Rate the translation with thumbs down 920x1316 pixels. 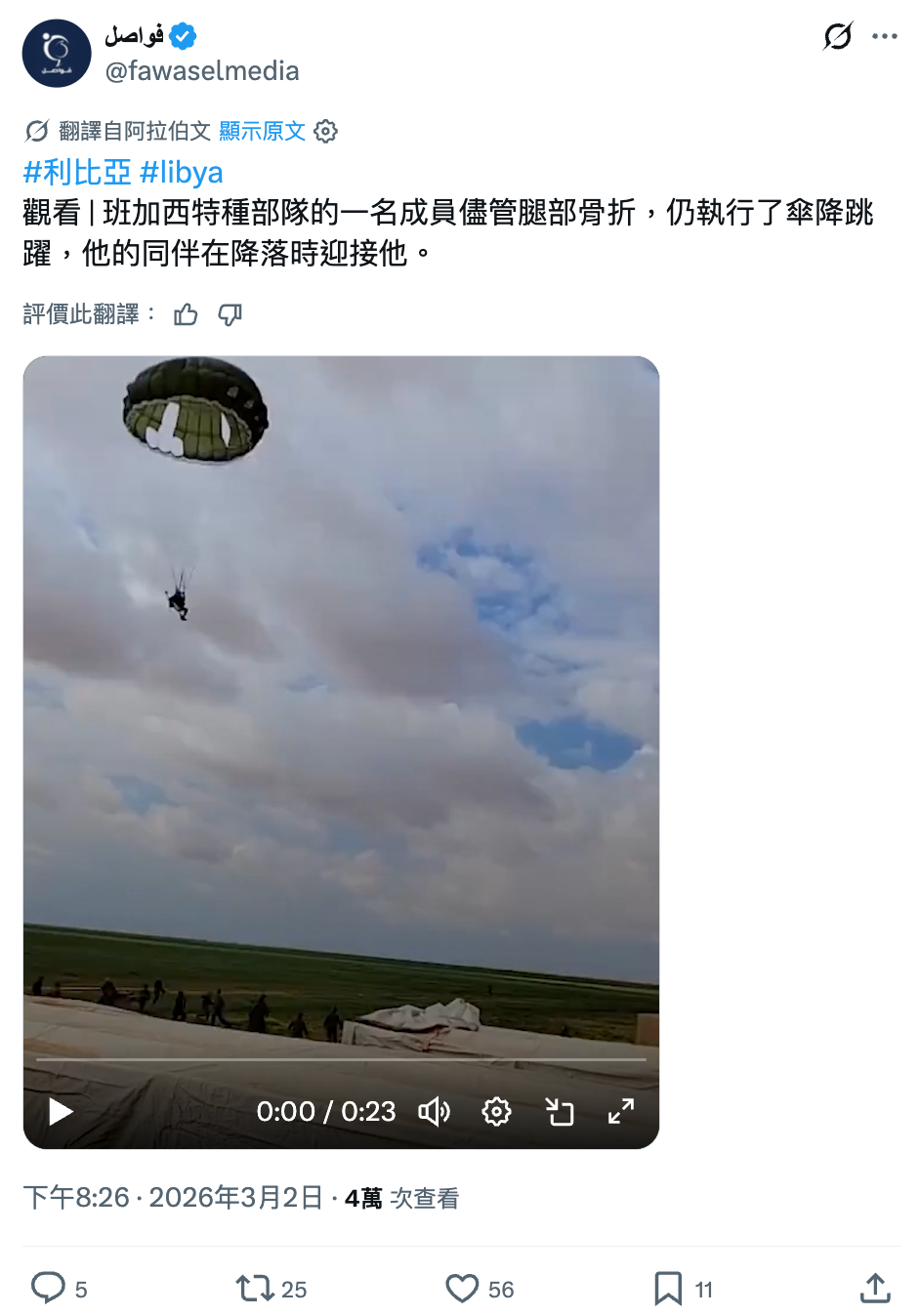(230, 314)
